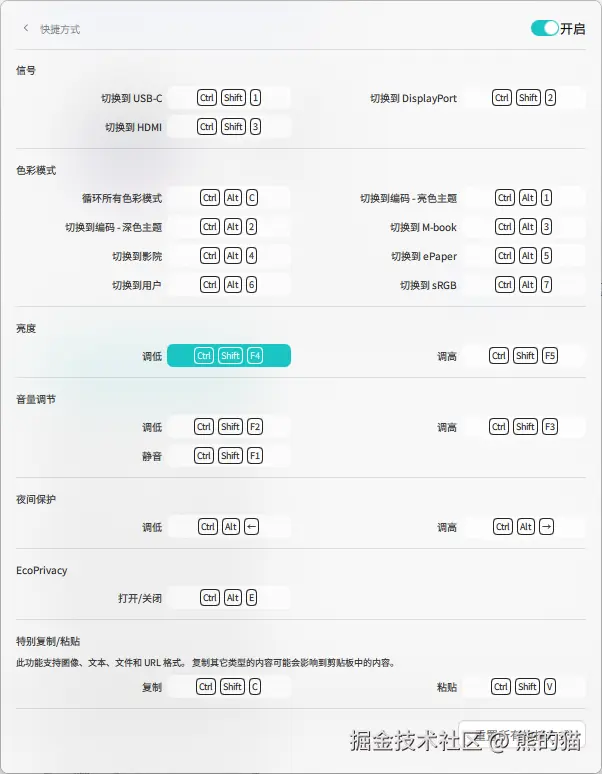Select the highlighted 亮度 调低 shortcut field

click(229, 355)
